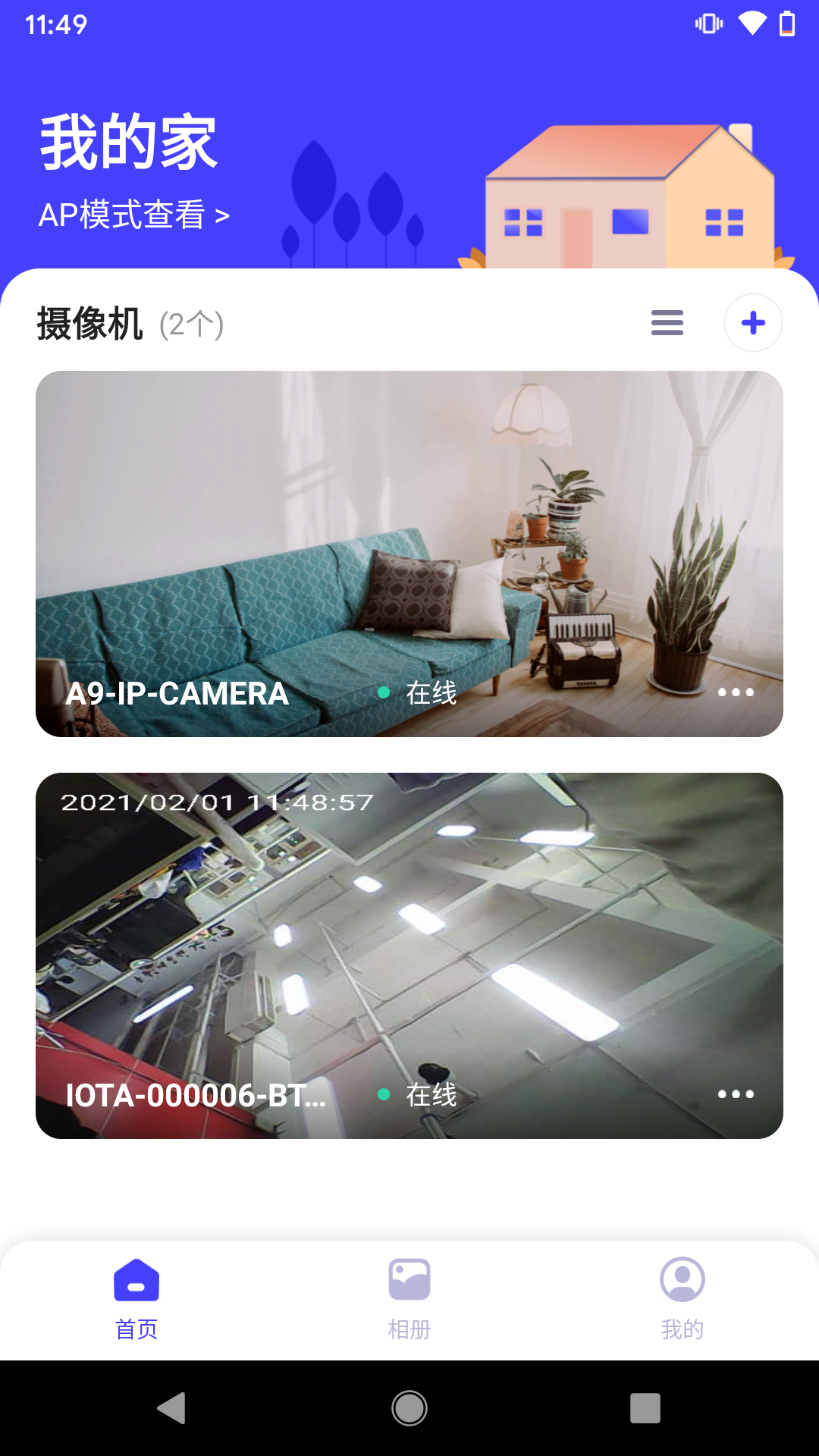Select the 首页 home icon in bottom navigation
819x1456 pixels.
136,1279
